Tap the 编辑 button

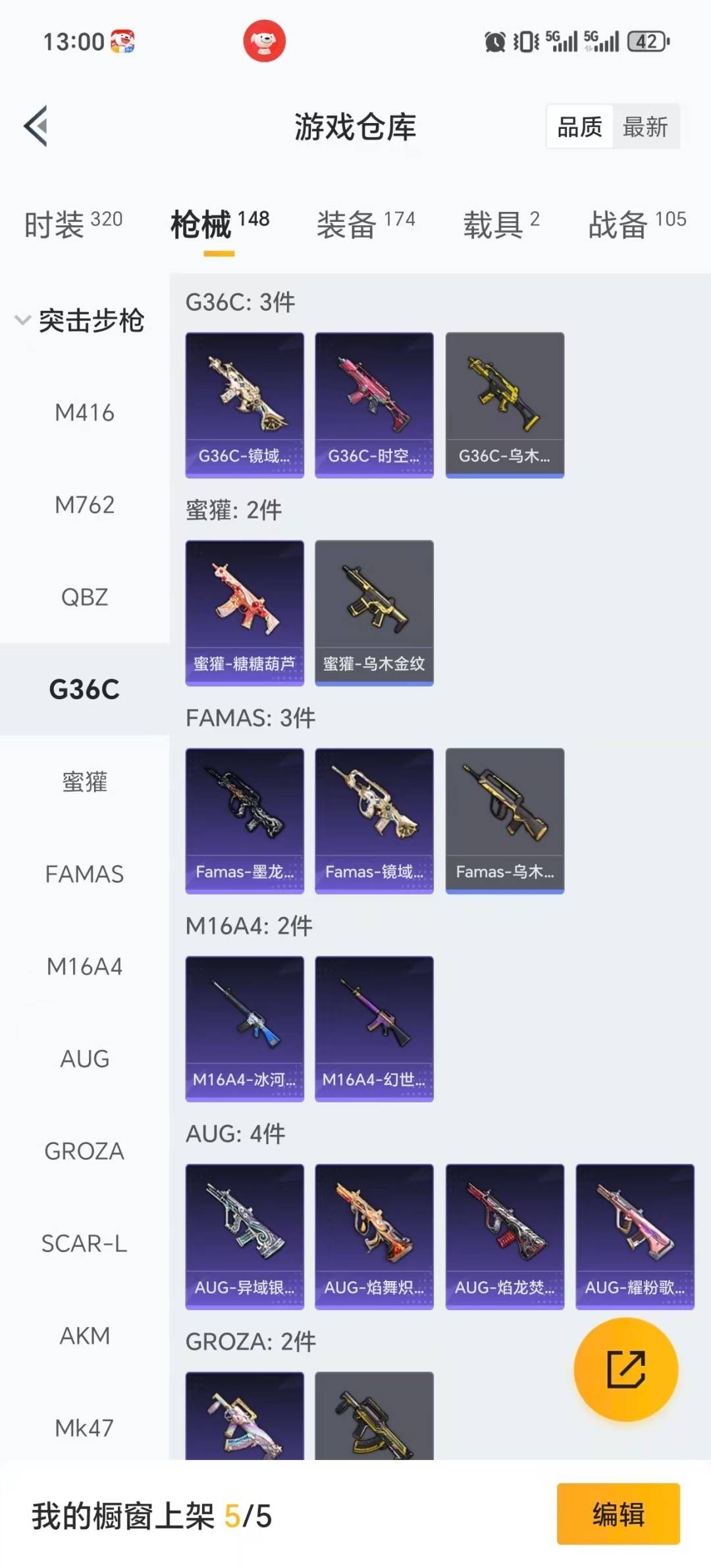pyautogui.click(x=618, y=1513)
